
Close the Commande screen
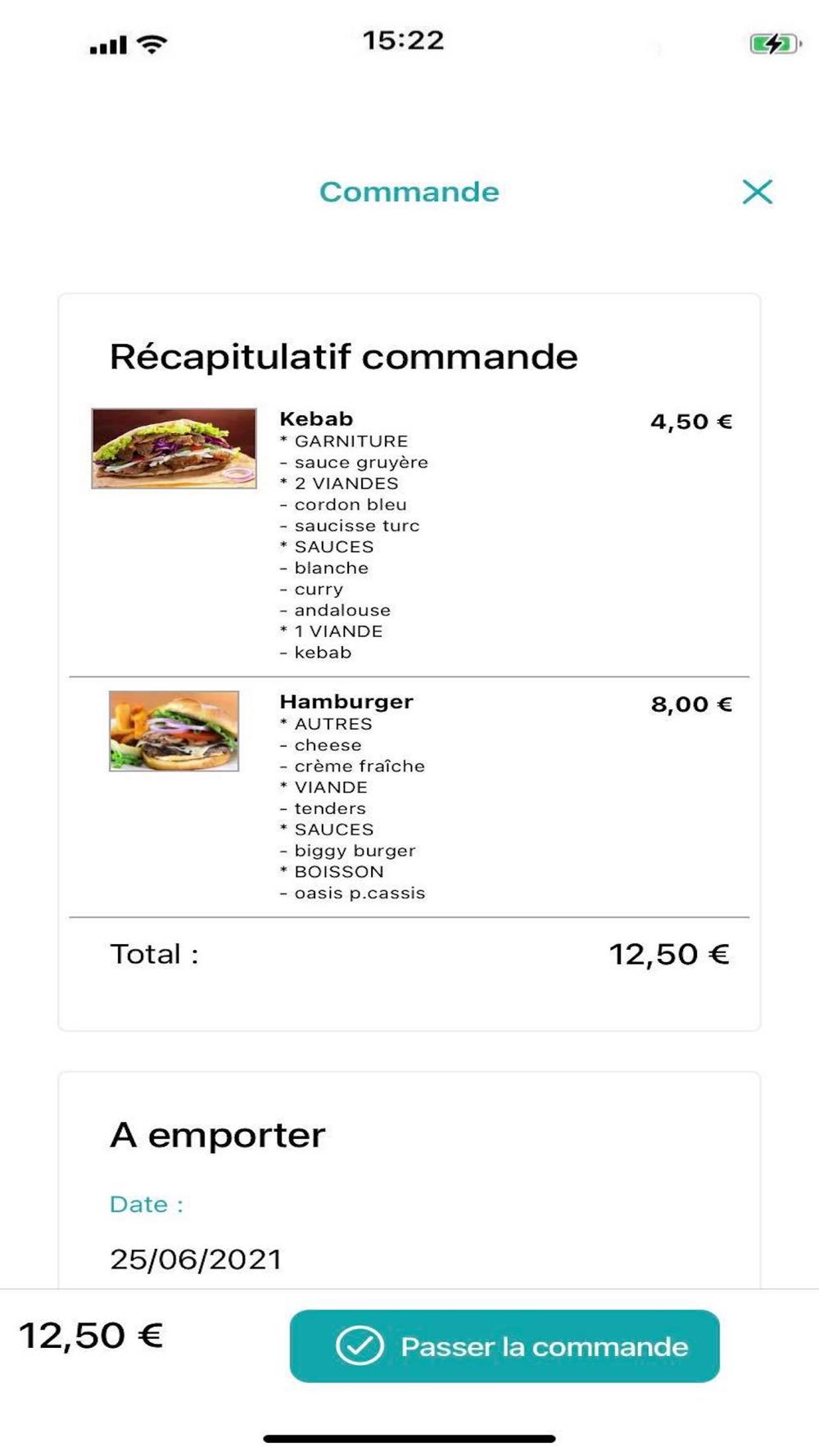[757, 192]
